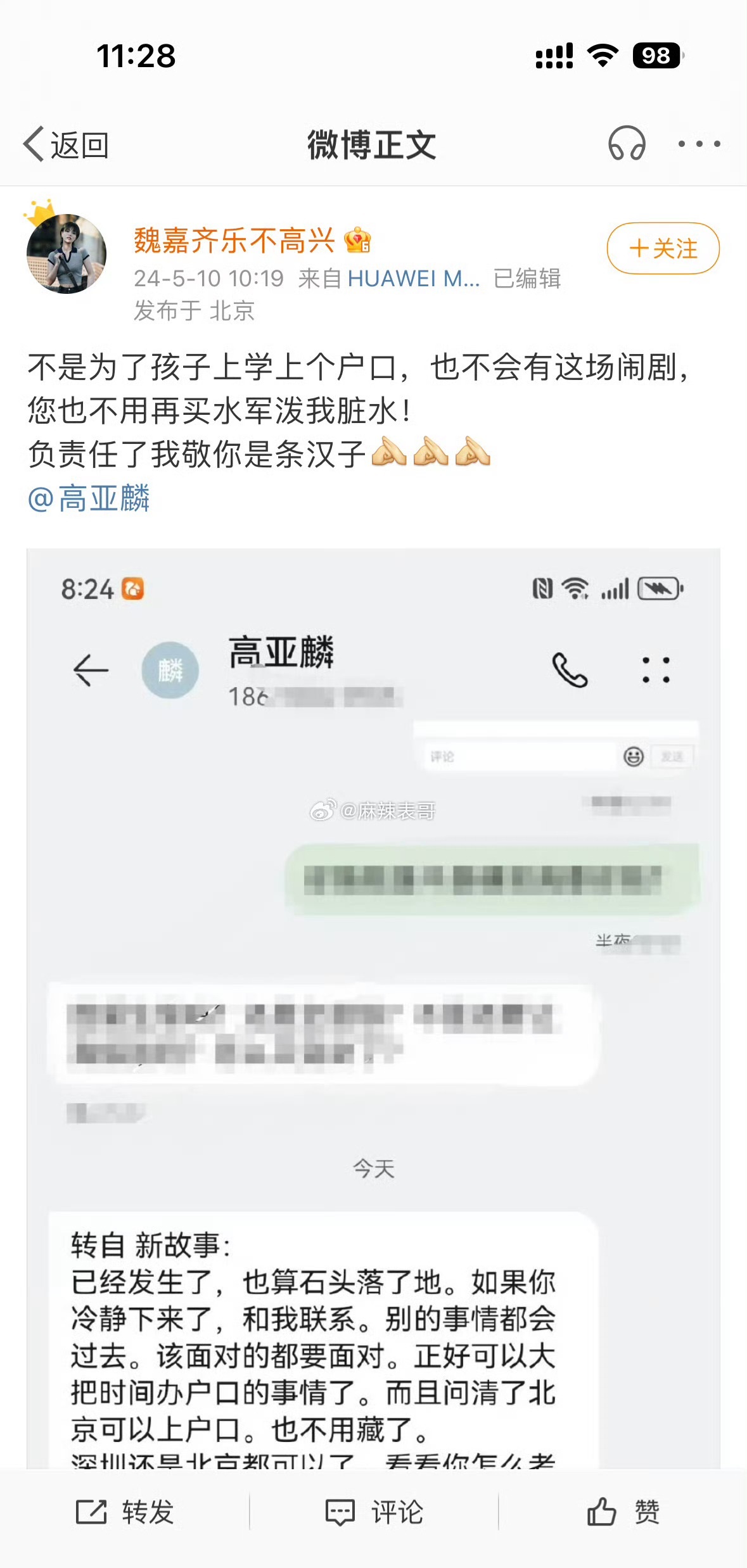Open the headphone listen icon
The image size is (747, 1568).
tap(626, 144)
